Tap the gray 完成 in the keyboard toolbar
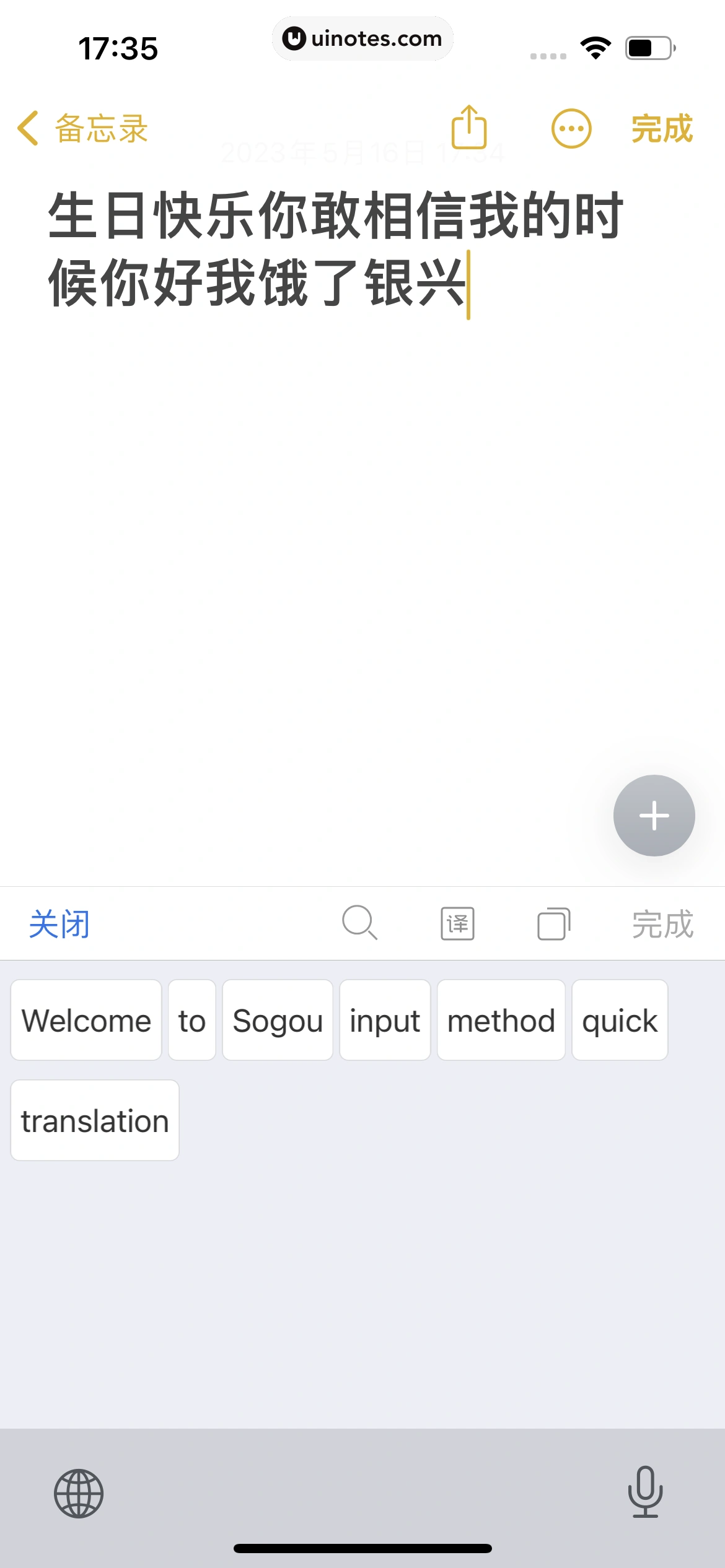Image resolution: width=725 pixels, height=1568 pixels. 662,924
